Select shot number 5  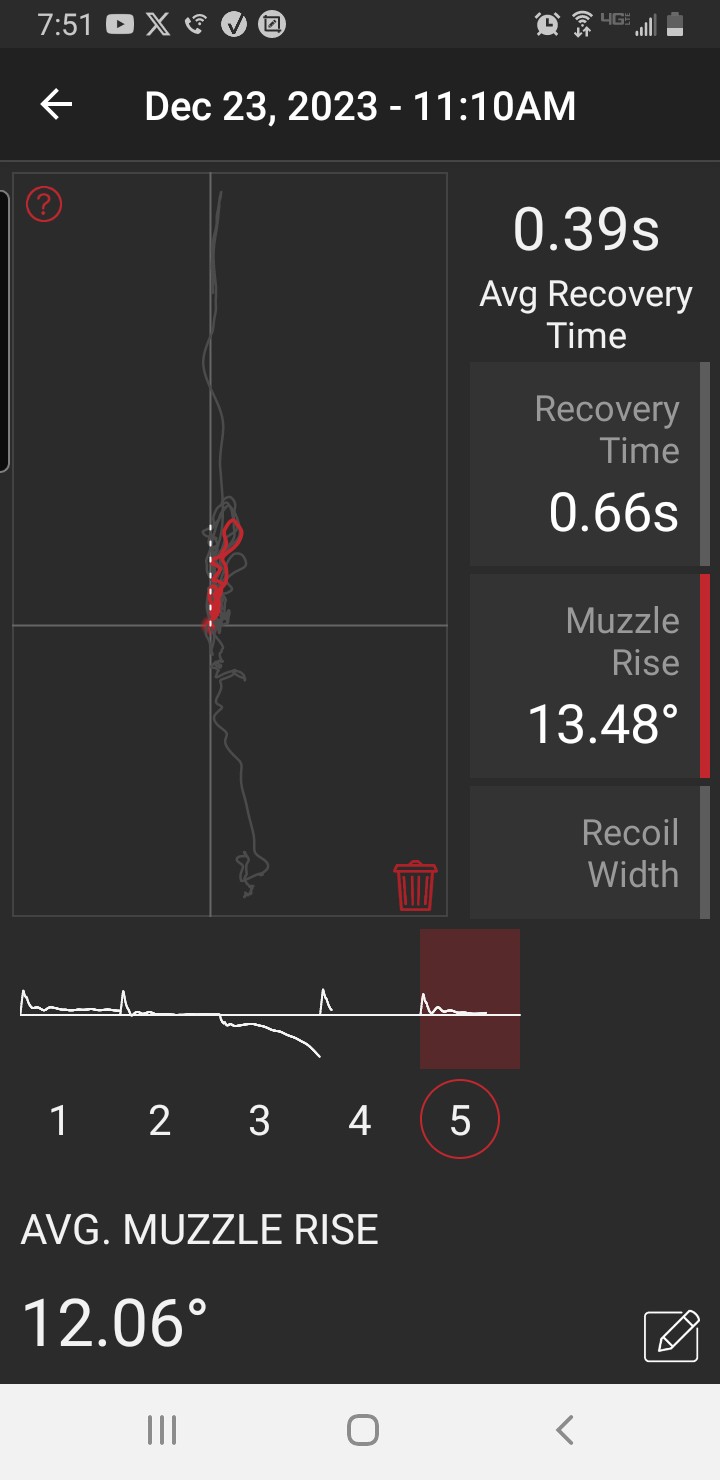(x=460, y=1120)
